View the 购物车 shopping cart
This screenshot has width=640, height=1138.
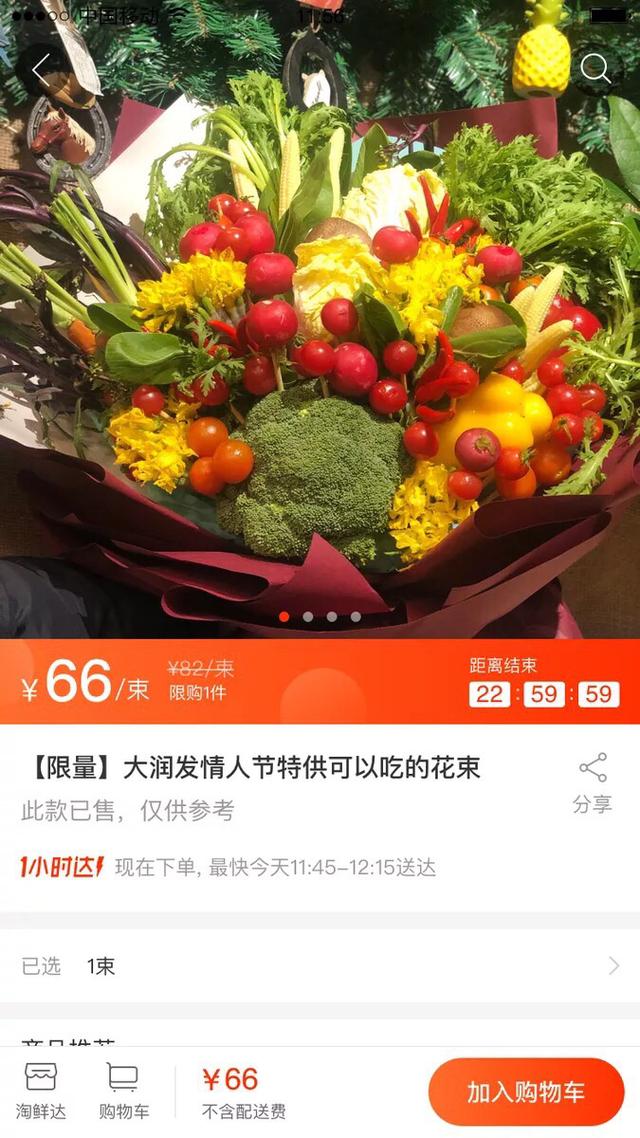point(123,1091)
